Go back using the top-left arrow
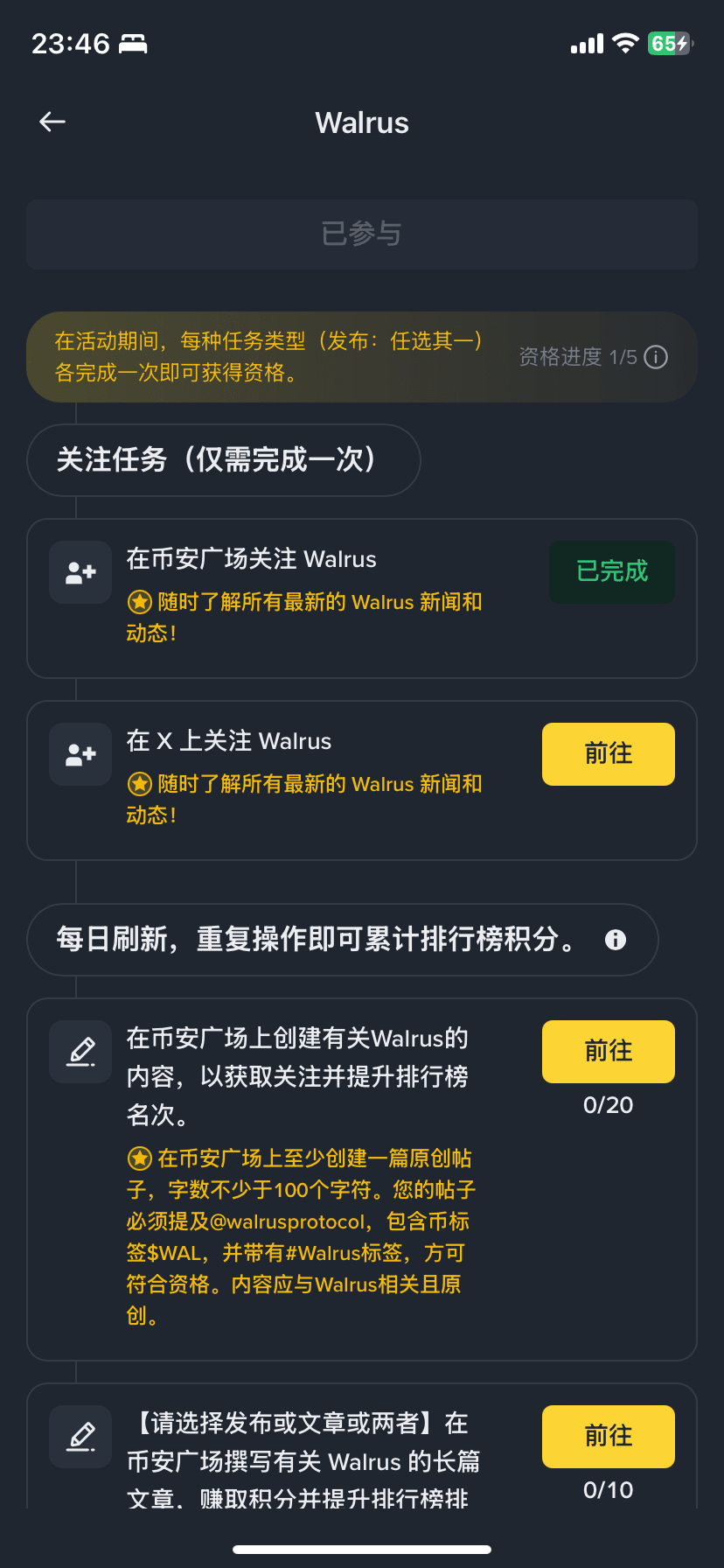The width and height of the screenshot is (724, 1568). coord(52,122)
